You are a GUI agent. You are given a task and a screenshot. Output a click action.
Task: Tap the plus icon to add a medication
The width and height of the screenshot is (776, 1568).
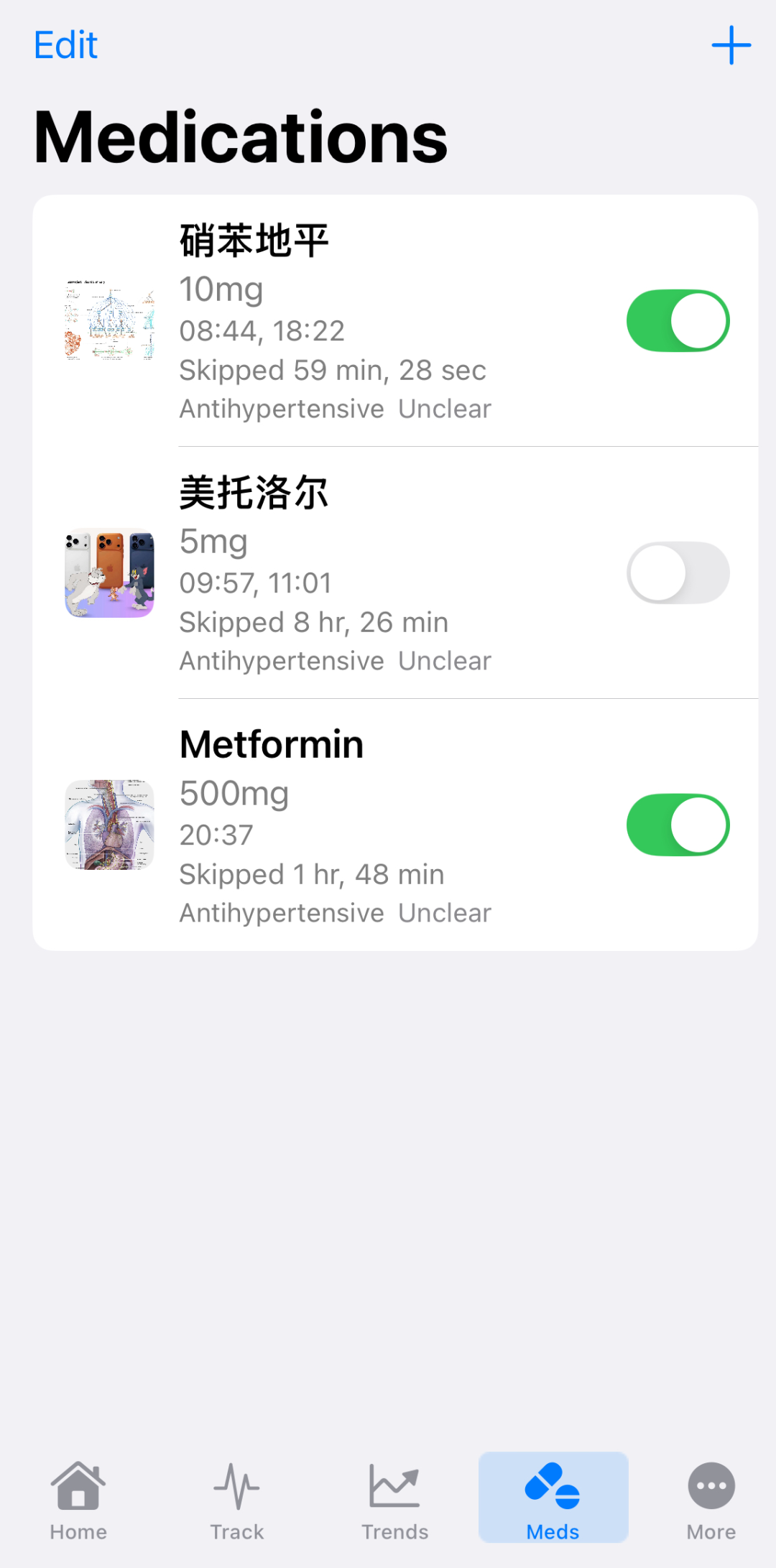[730, 45]
